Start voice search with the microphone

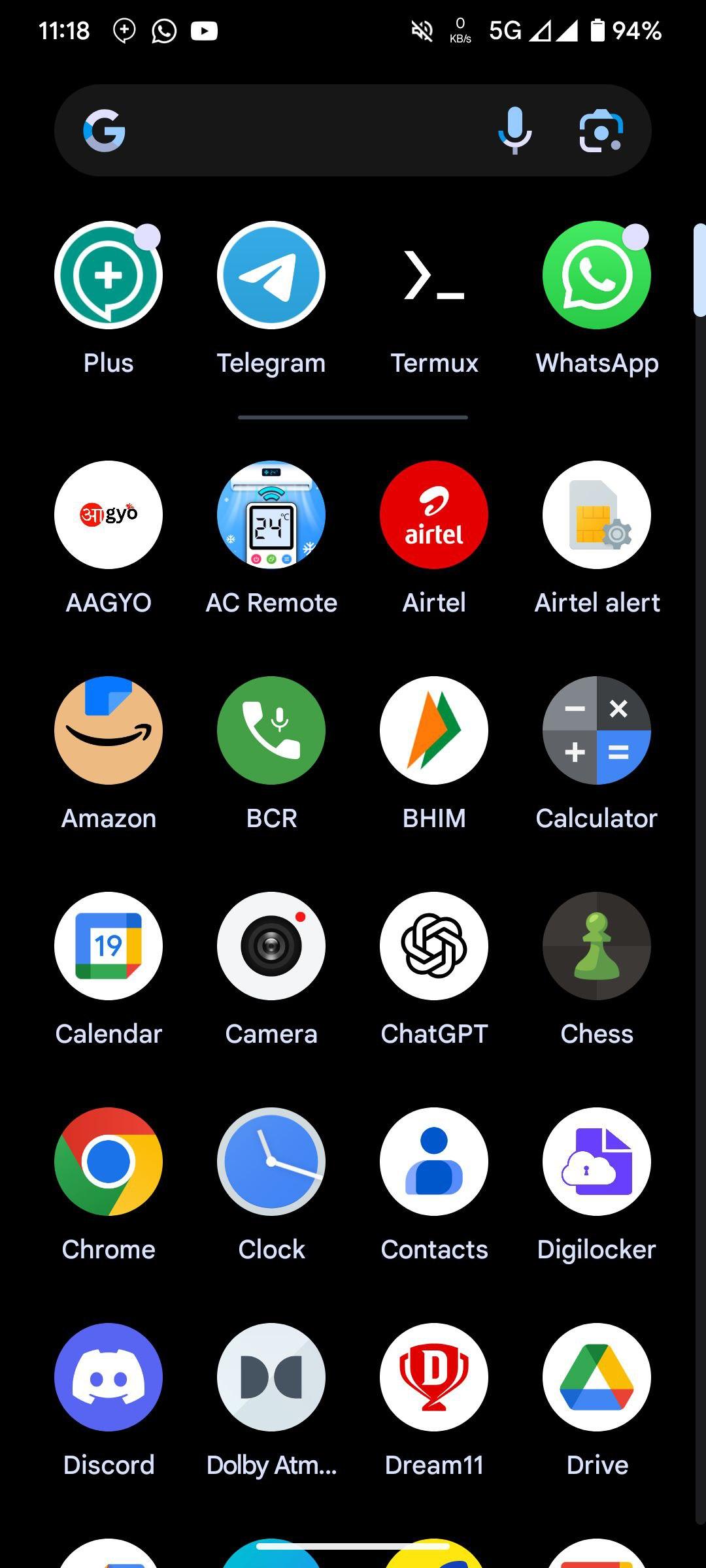pyautogui.click(x=515, y=131)
